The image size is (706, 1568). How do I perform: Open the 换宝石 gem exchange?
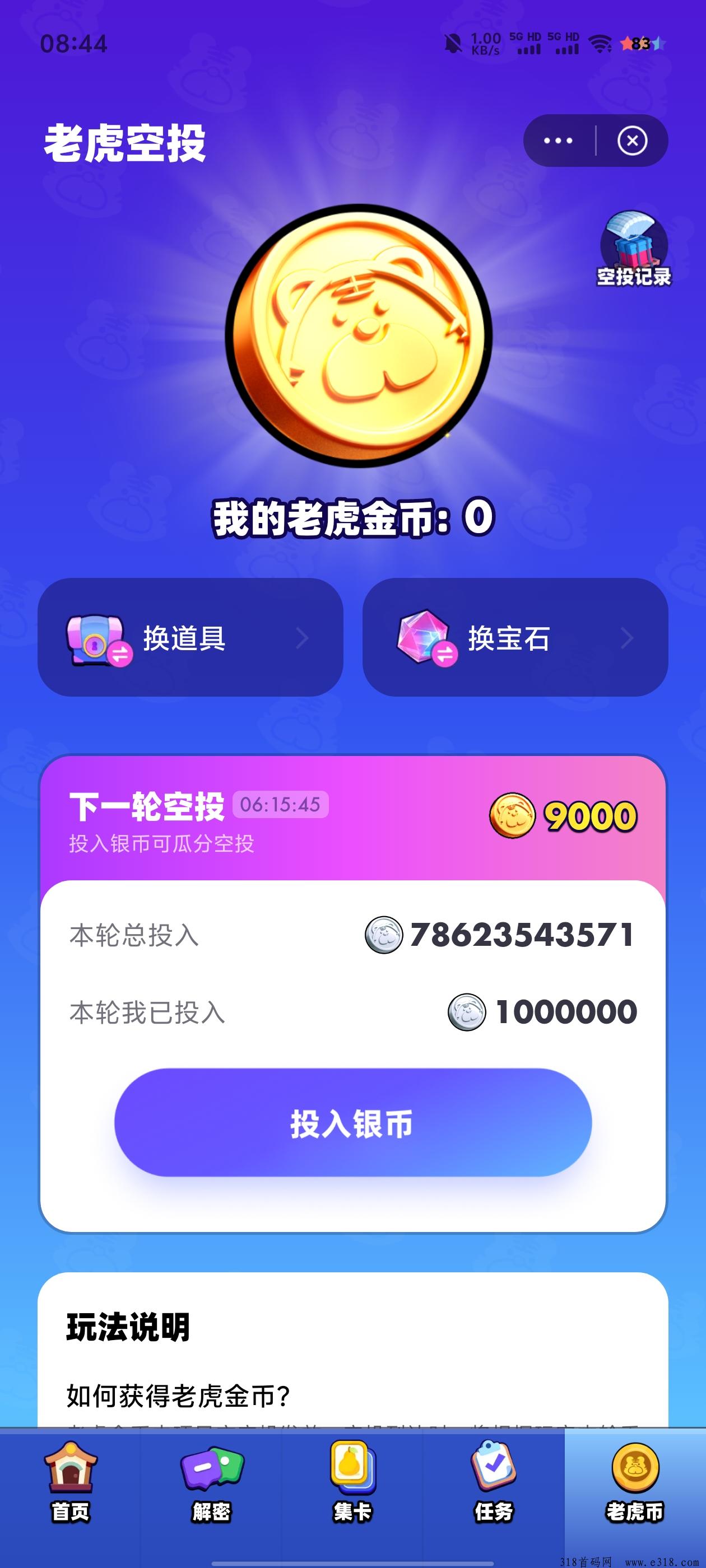click(x=515, y=637)
